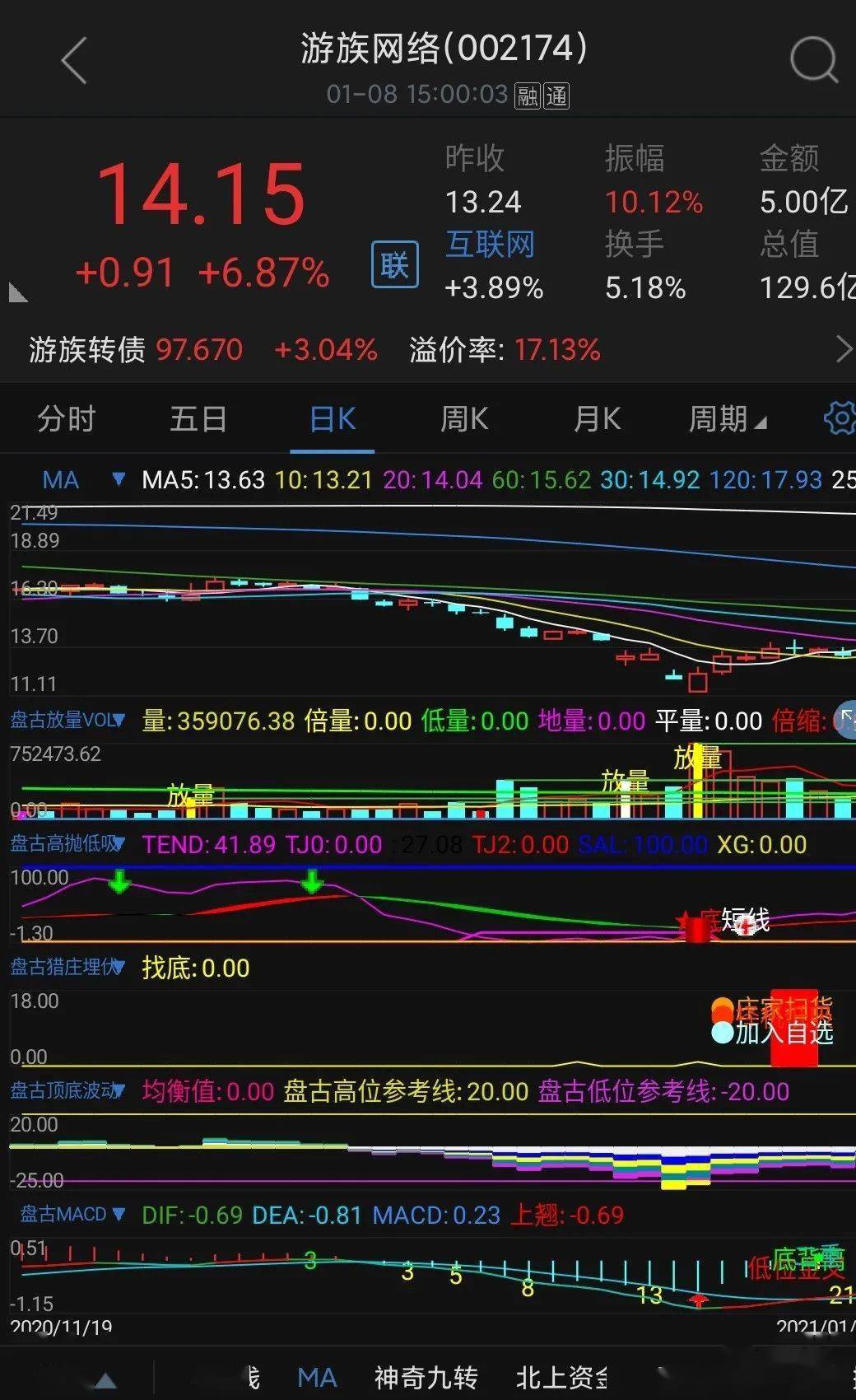Tap the back arrow to exit this stock page
The width and height of the screenshot is (856, 1400).
click(74, 60)
